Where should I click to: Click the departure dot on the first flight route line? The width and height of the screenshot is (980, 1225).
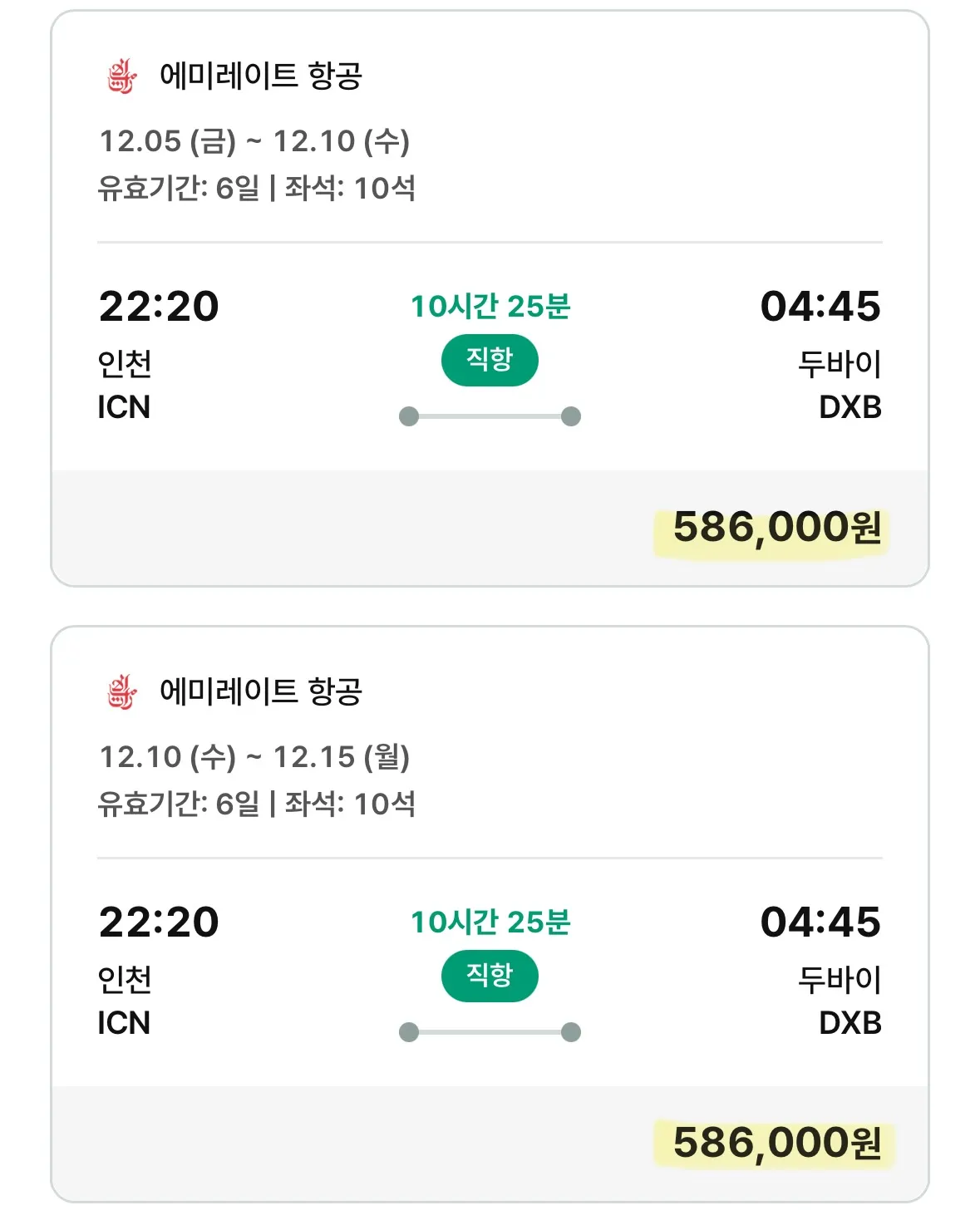pos(410,413)
